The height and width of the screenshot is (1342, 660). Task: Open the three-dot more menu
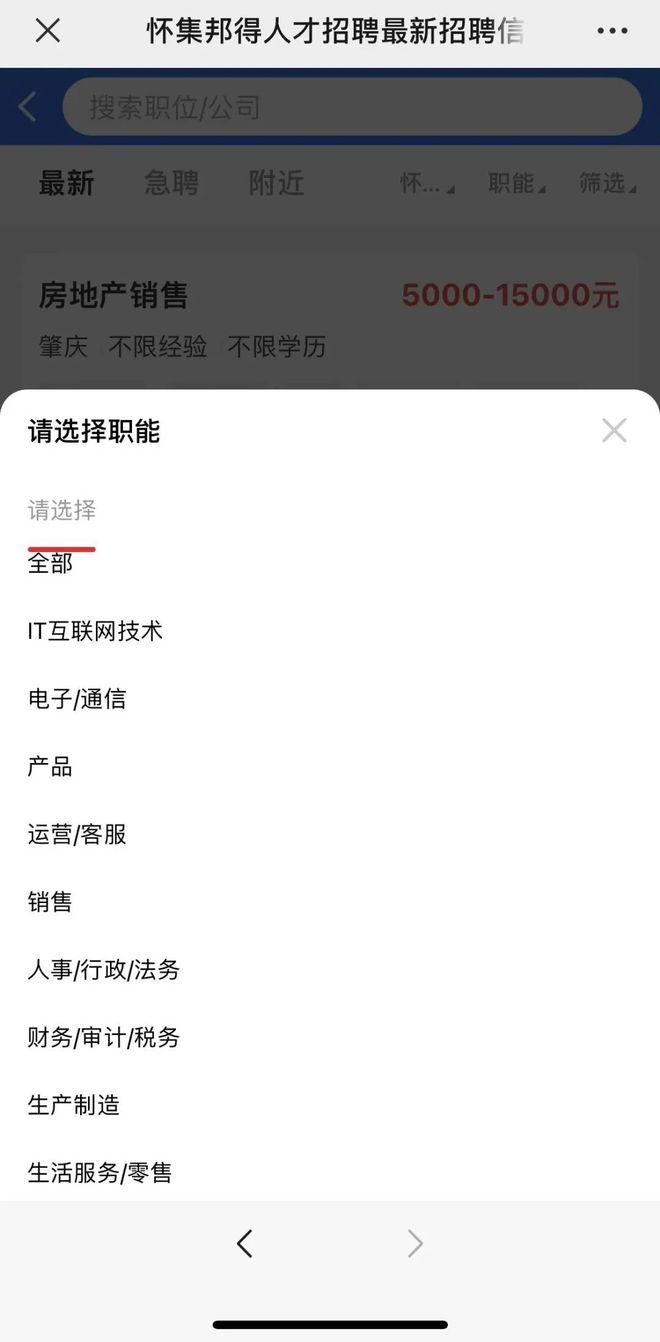click(x=612, y=31)
